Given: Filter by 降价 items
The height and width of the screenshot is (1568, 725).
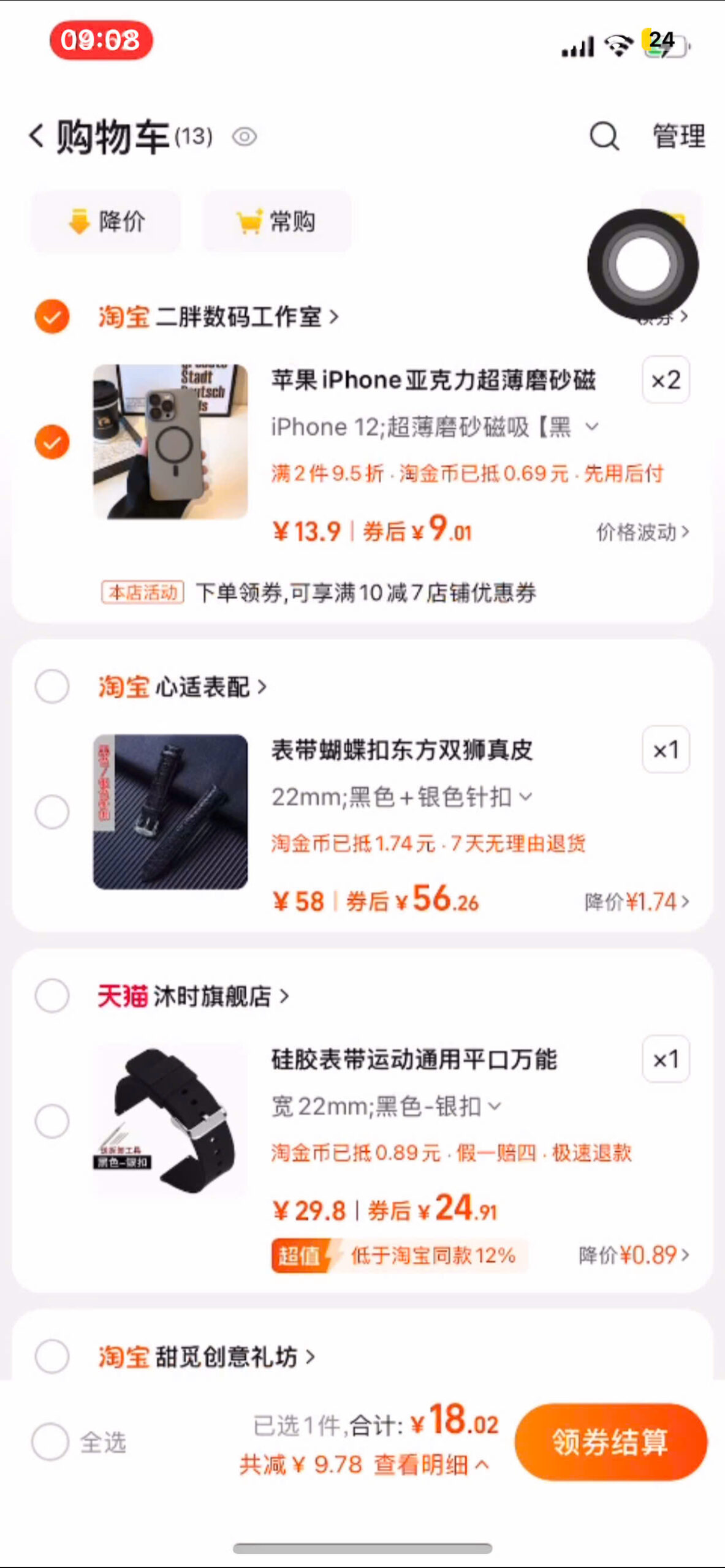Looking at the screenshot, I should click(x=107, y=221).
